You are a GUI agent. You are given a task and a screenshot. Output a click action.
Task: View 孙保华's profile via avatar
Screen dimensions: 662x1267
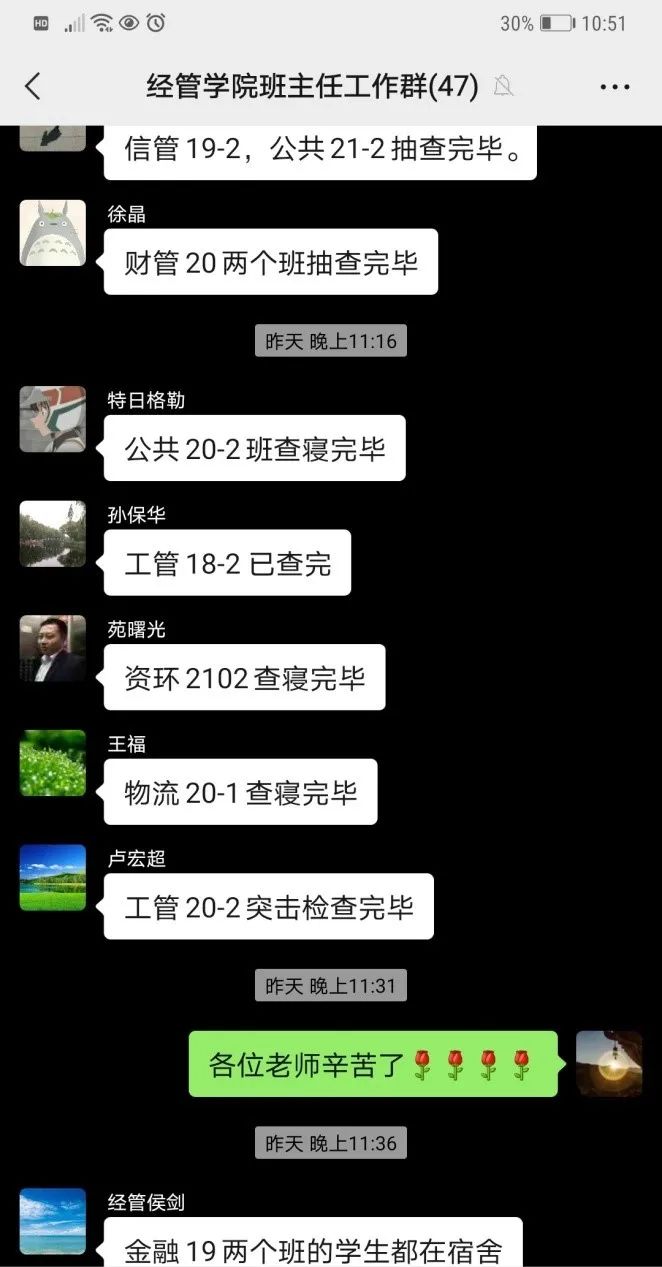click(x=53, y=534)
